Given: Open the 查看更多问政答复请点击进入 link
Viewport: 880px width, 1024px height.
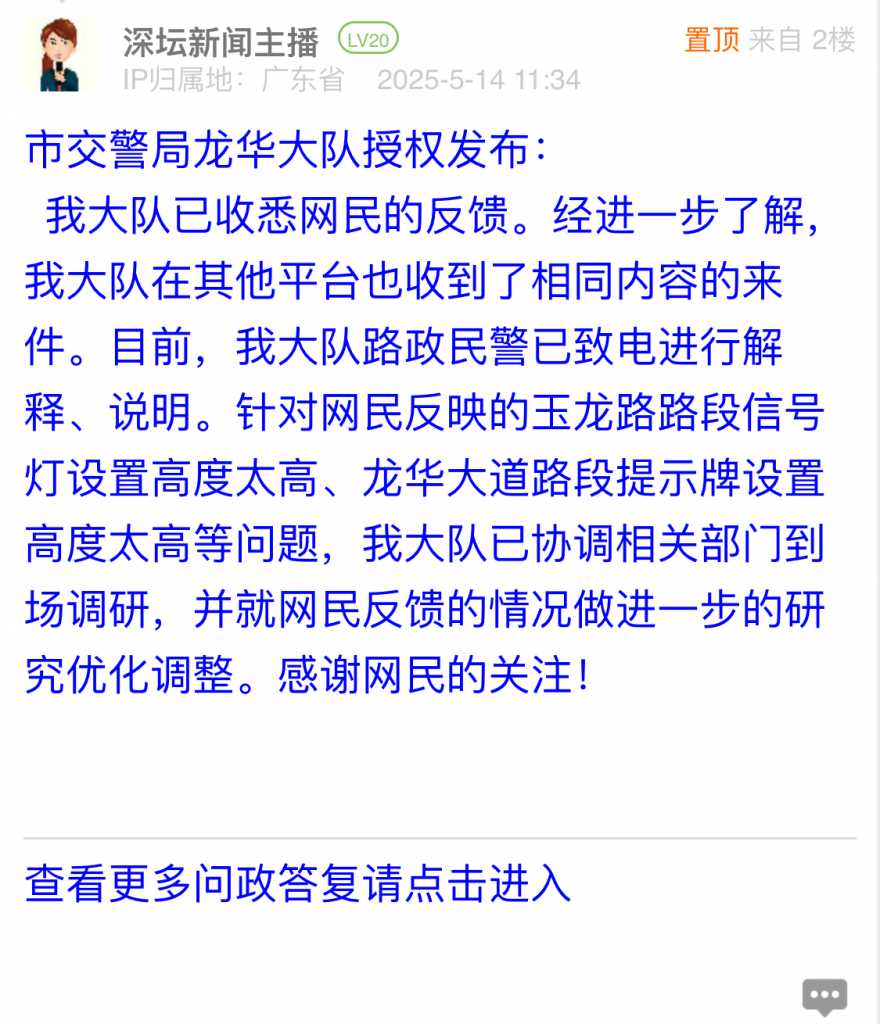Looking at the screenshot, I should tap(297, 884).
